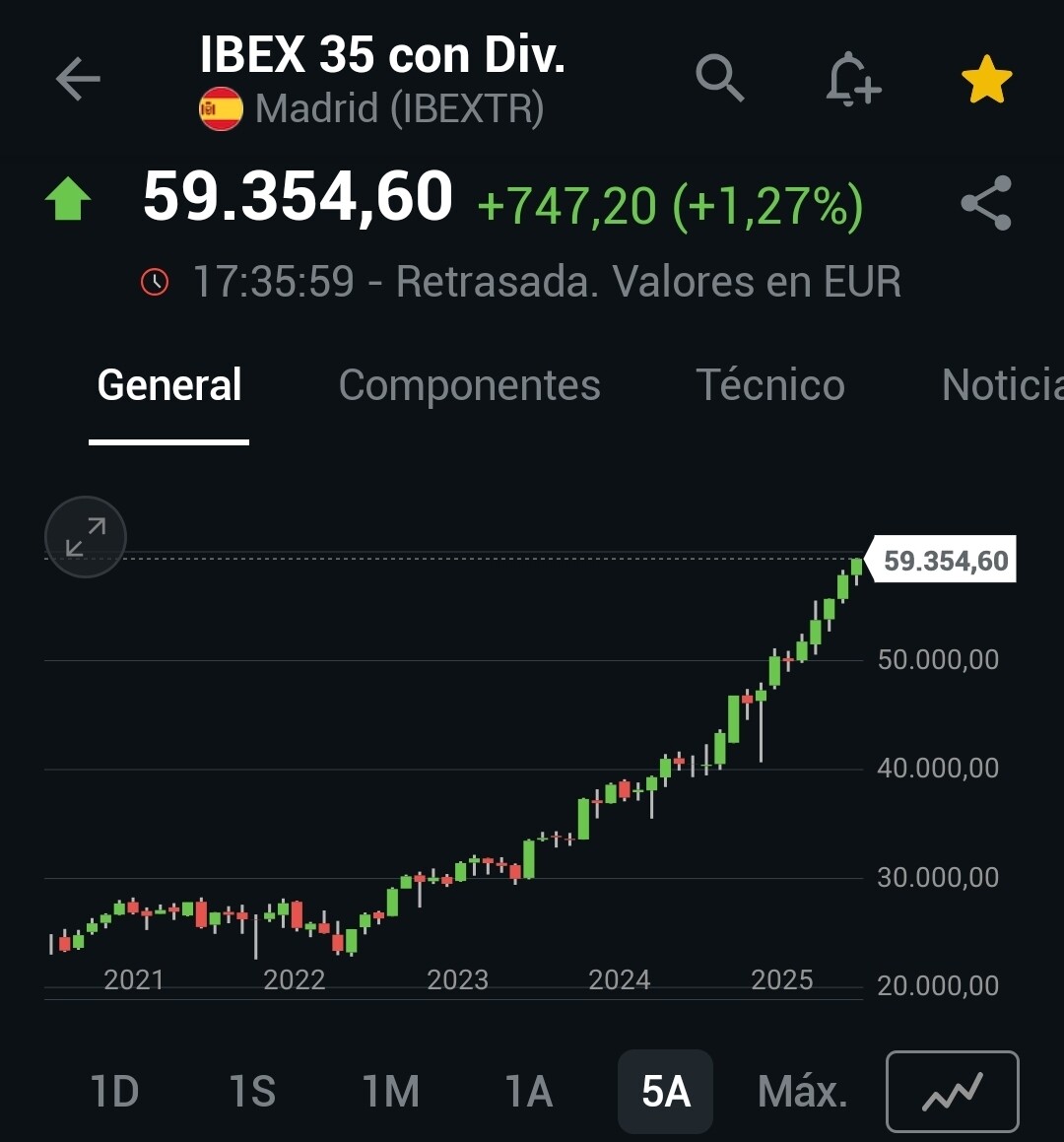Expand the chart to full screen
The image size is (1064, 1142).
(x=86, y=537)
